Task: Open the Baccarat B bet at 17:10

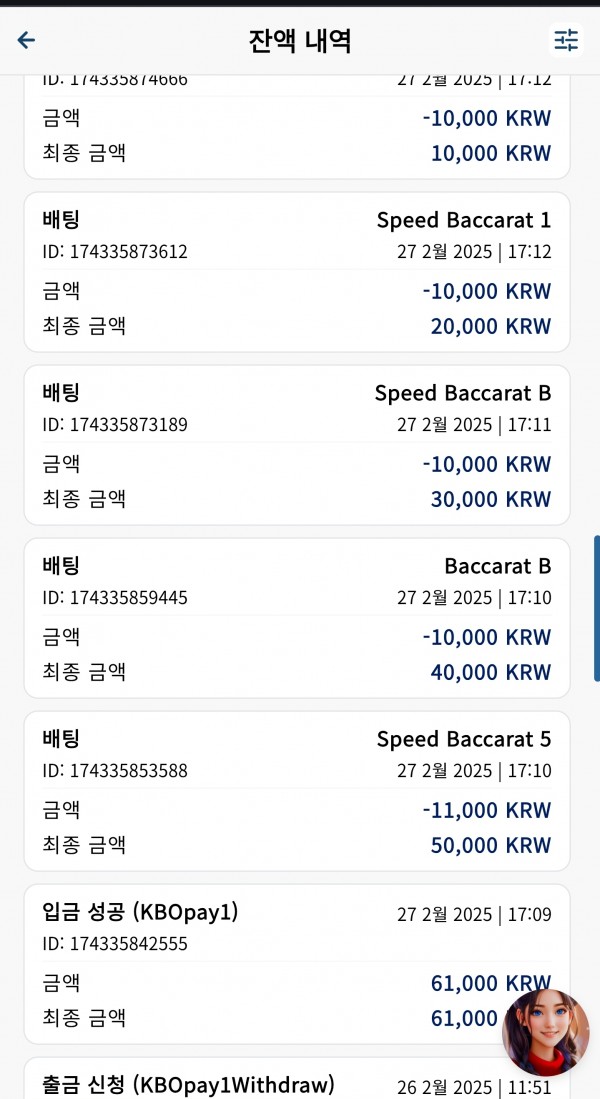Action: coord(297,618)
